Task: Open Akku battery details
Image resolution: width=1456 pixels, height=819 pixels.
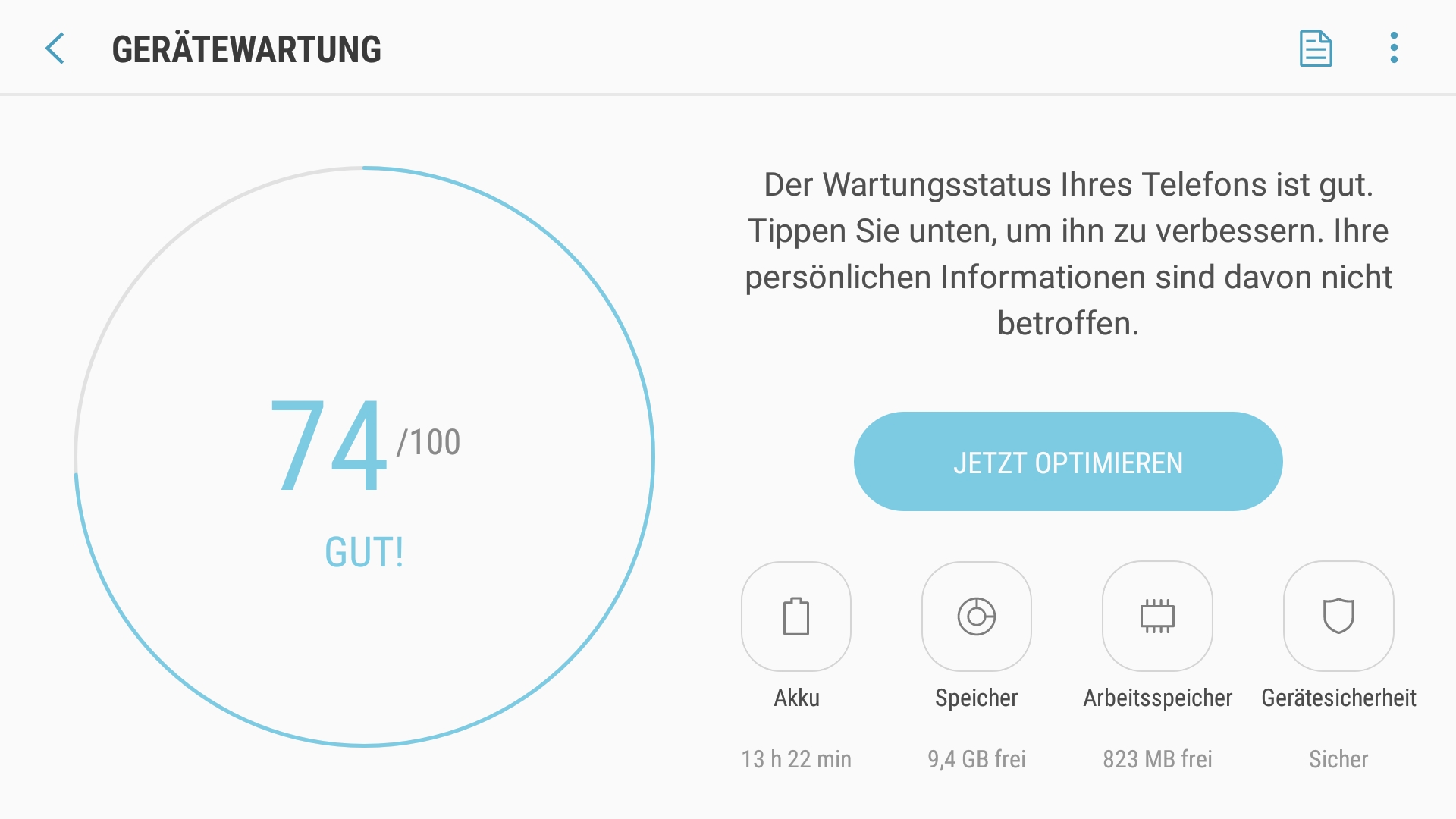Action: tap(795, 617)
